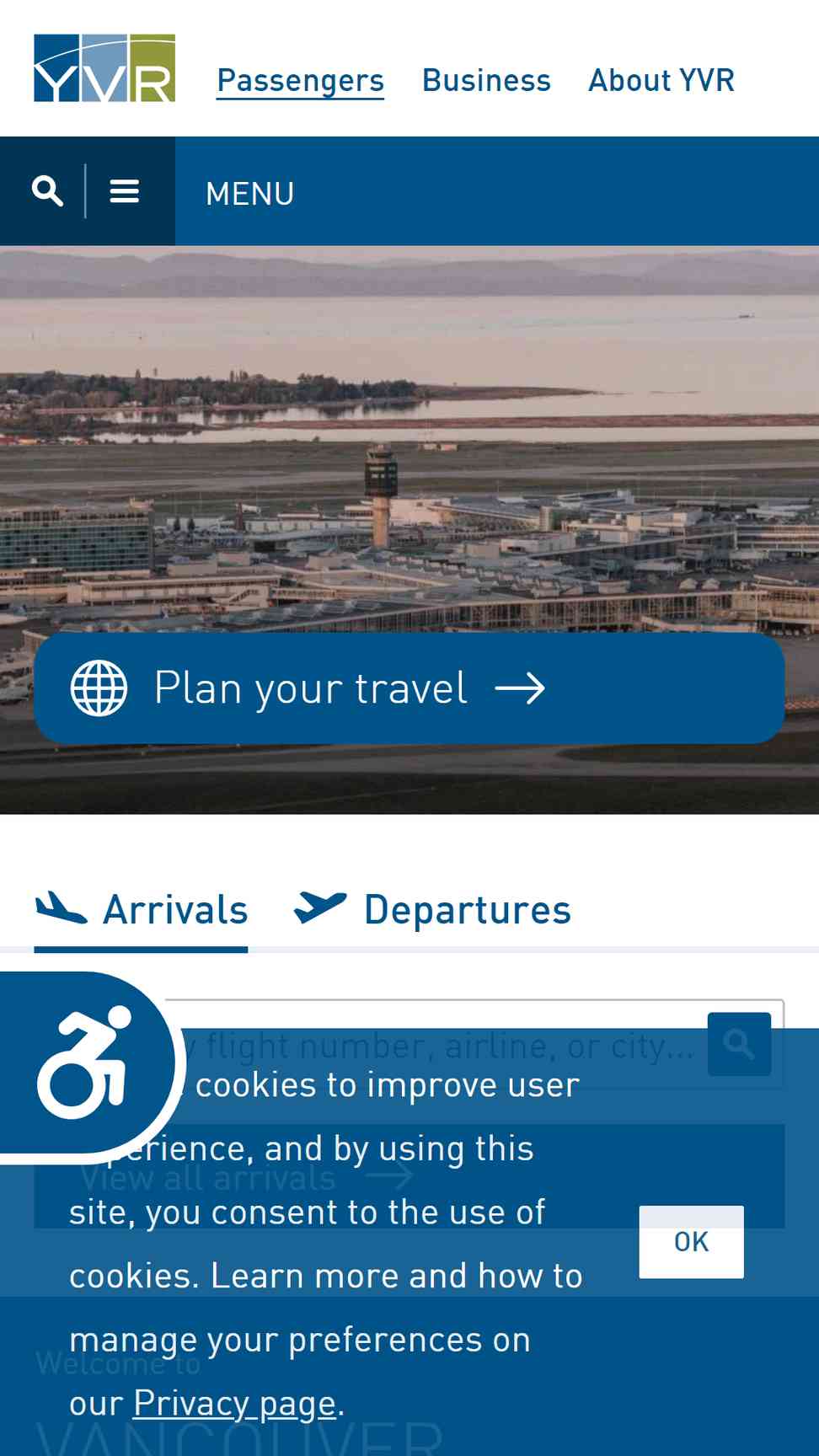Image resolution: width=819 pixels, height=1456 pixels.
Task: Tap the search magnifier in blue bar
Action: tap(47, 191)
